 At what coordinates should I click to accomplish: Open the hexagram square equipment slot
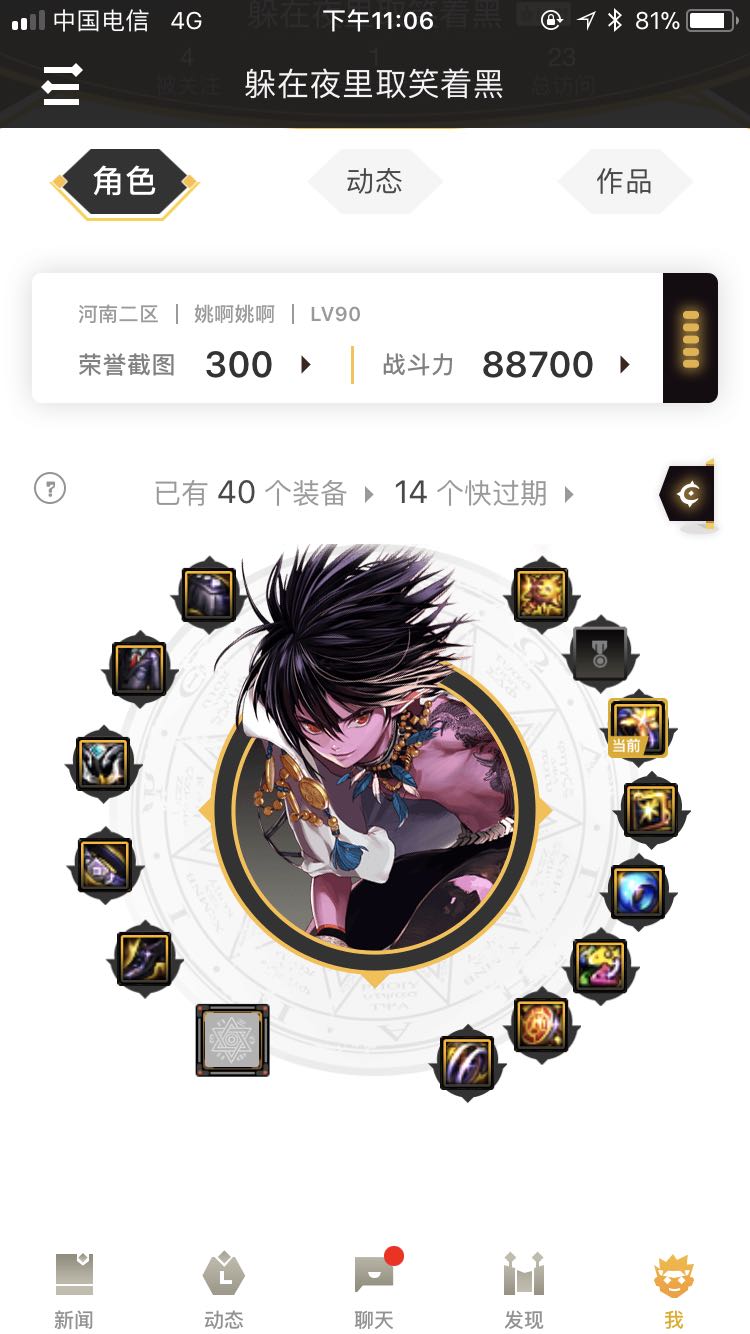point(232,1040)
